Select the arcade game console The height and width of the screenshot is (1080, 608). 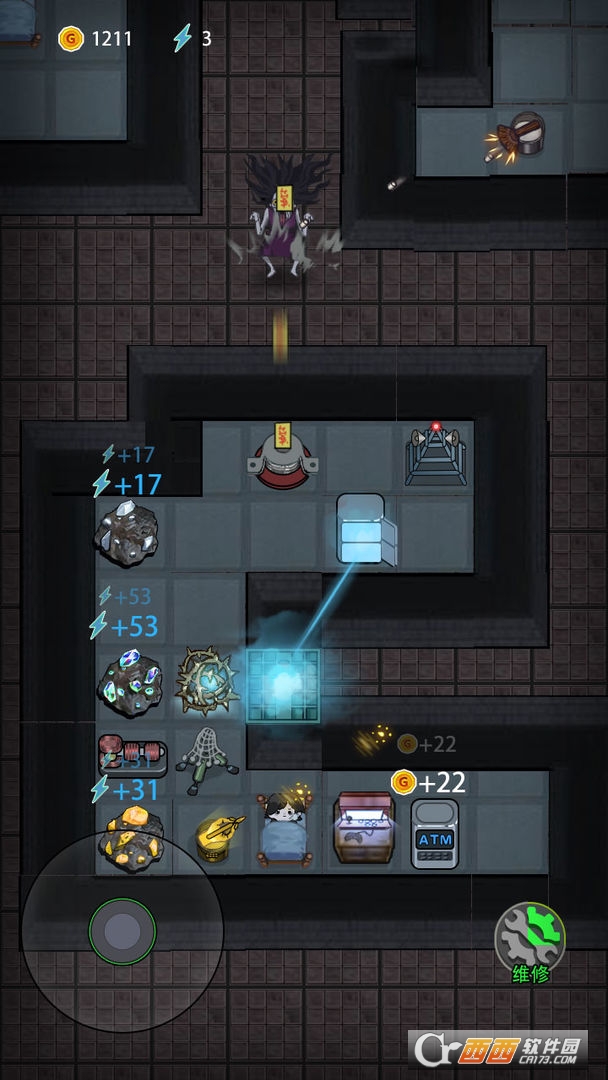click(x=362, y=828)
